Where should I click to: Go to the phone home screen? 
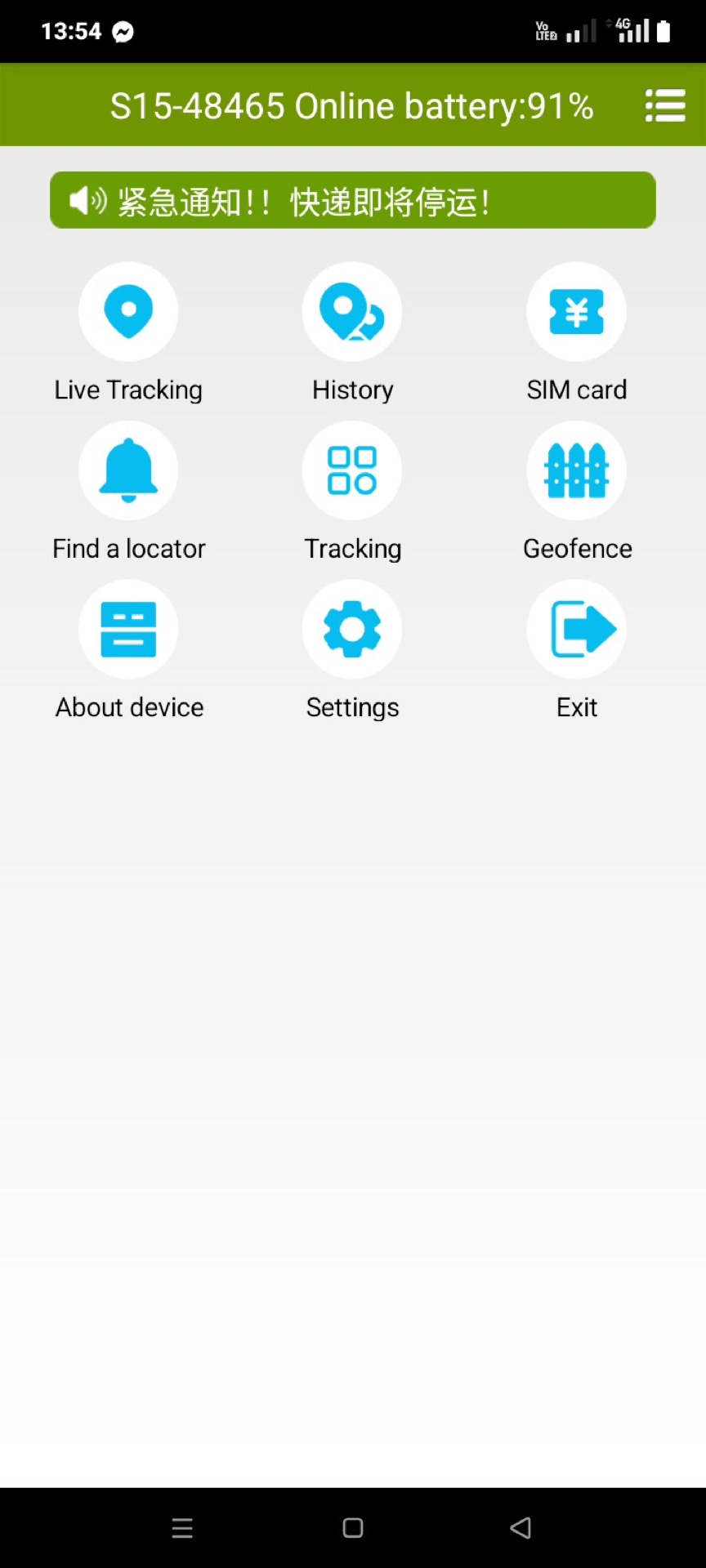[353, 1528]
